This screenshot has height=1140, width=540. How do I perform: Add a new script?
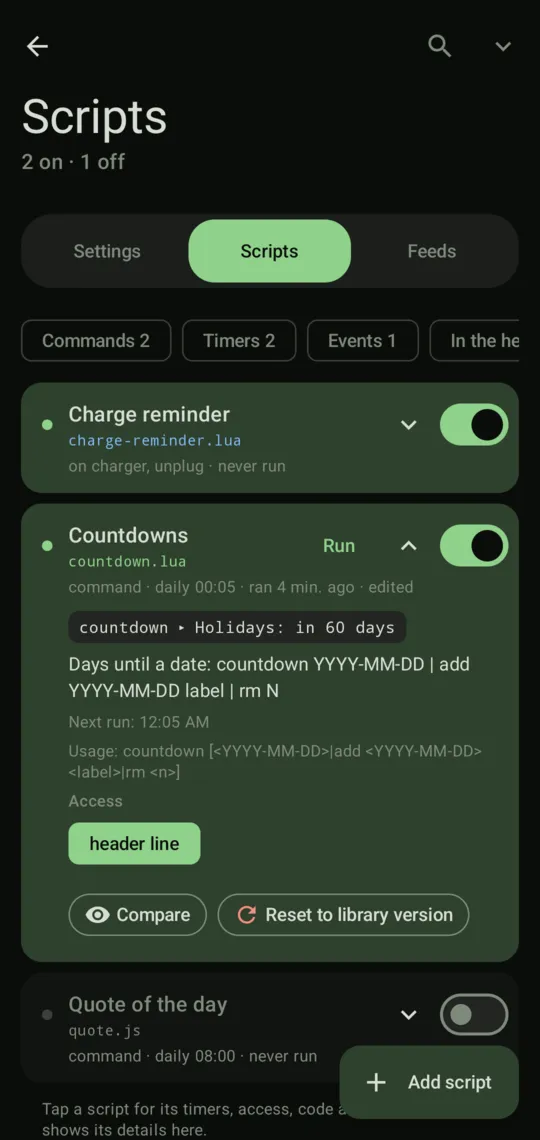pyautogui.click(x=429, y=1082)
